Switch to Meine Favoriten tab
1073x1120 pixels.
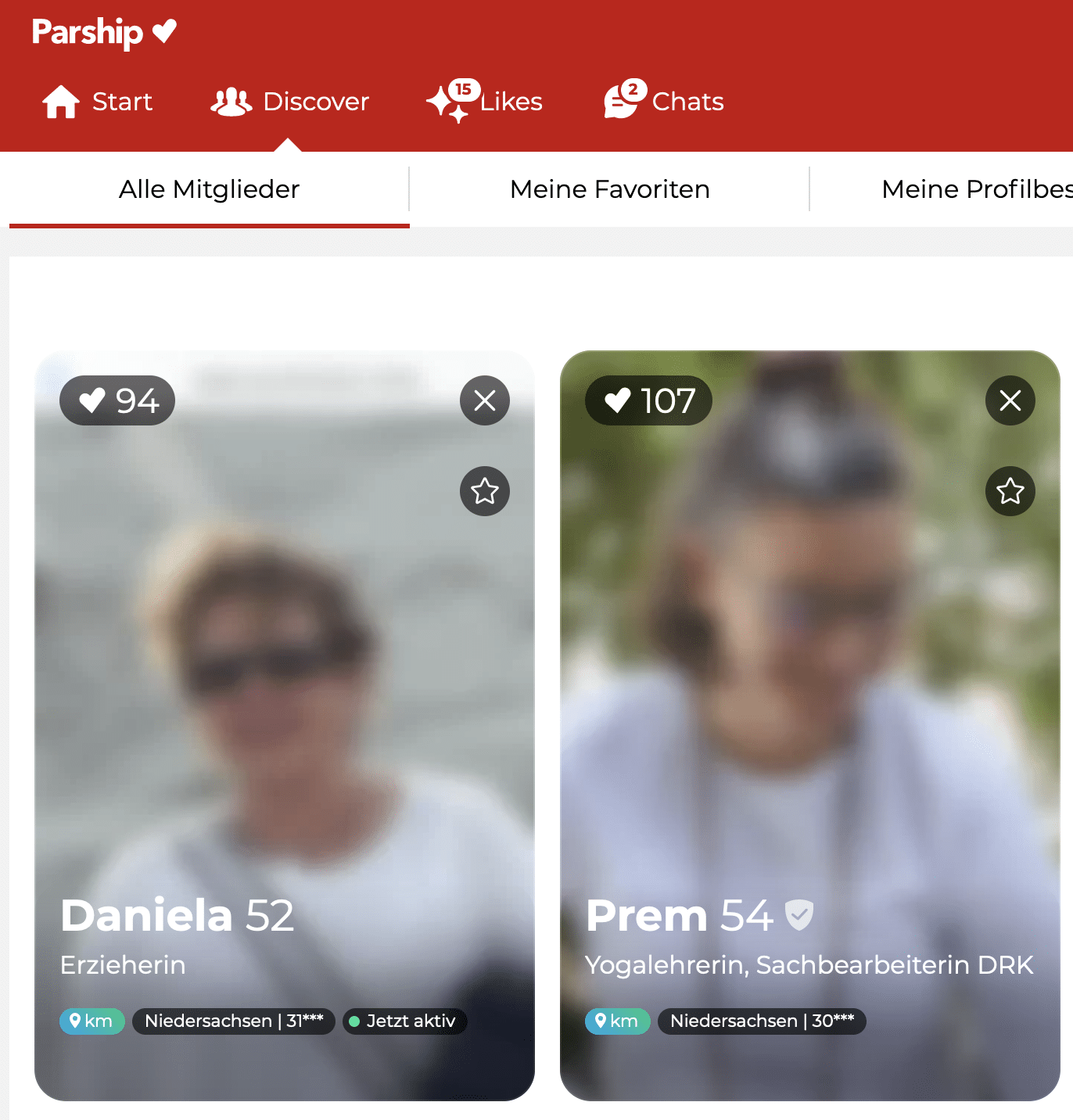point(609,189)
